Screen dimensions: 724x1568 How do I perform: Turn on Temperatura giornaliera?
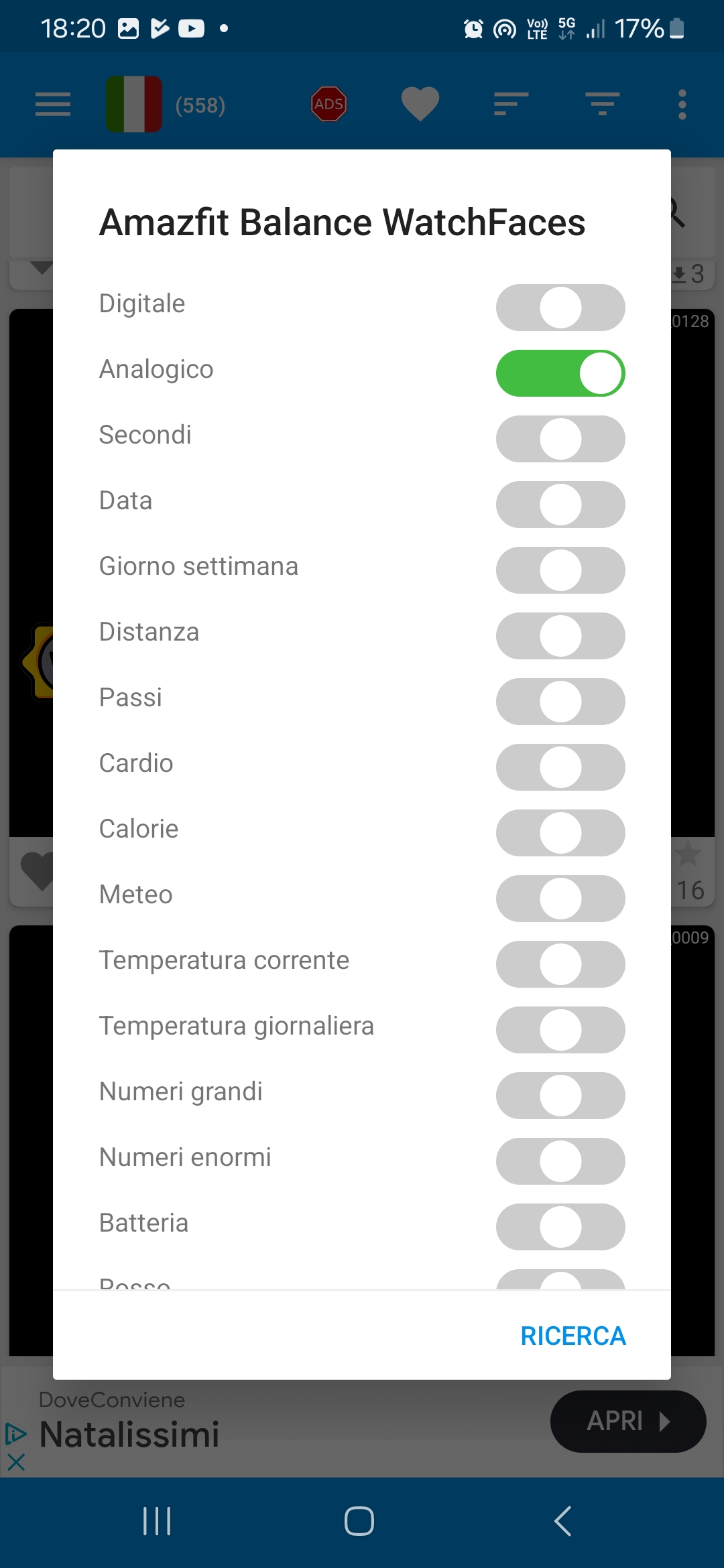pyautogui.click(x=560, y=1030)
